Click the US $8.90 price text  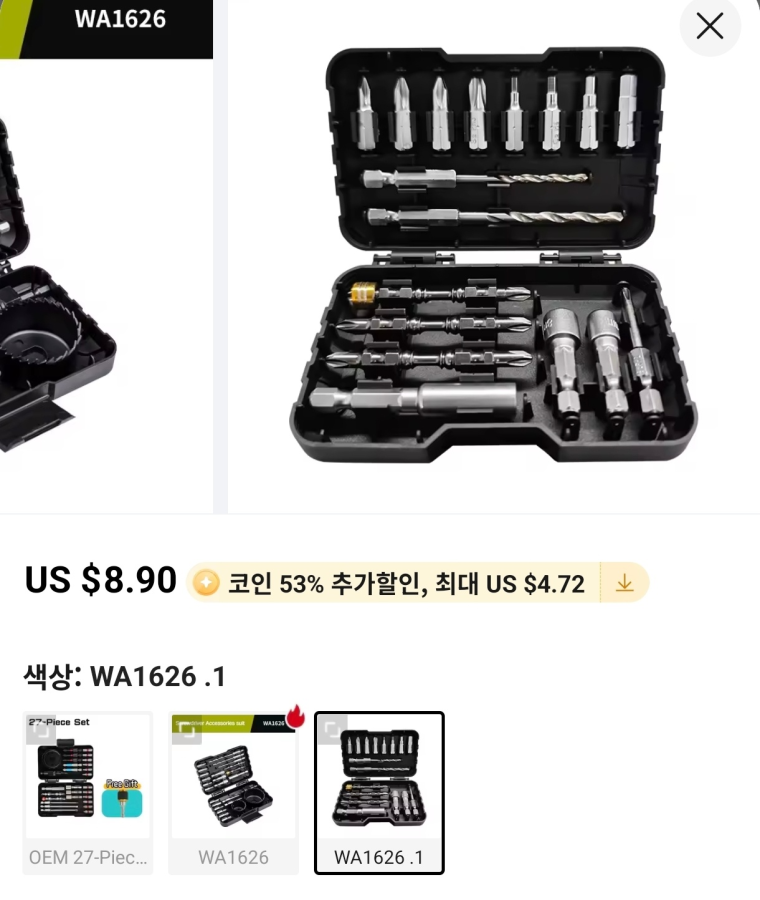(x=97, y=580)
